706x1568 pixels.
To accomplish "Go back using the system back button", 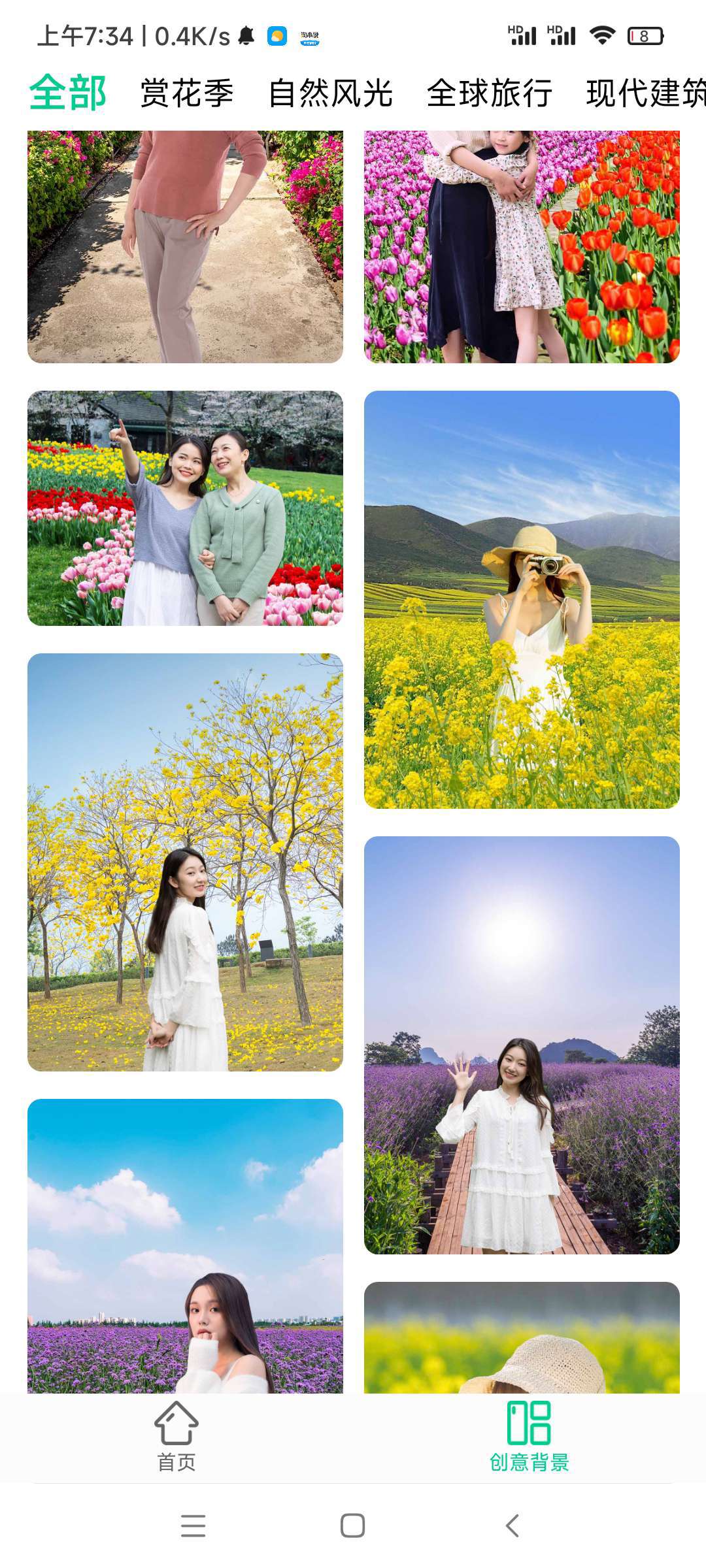I will (x=513, y=1526).
